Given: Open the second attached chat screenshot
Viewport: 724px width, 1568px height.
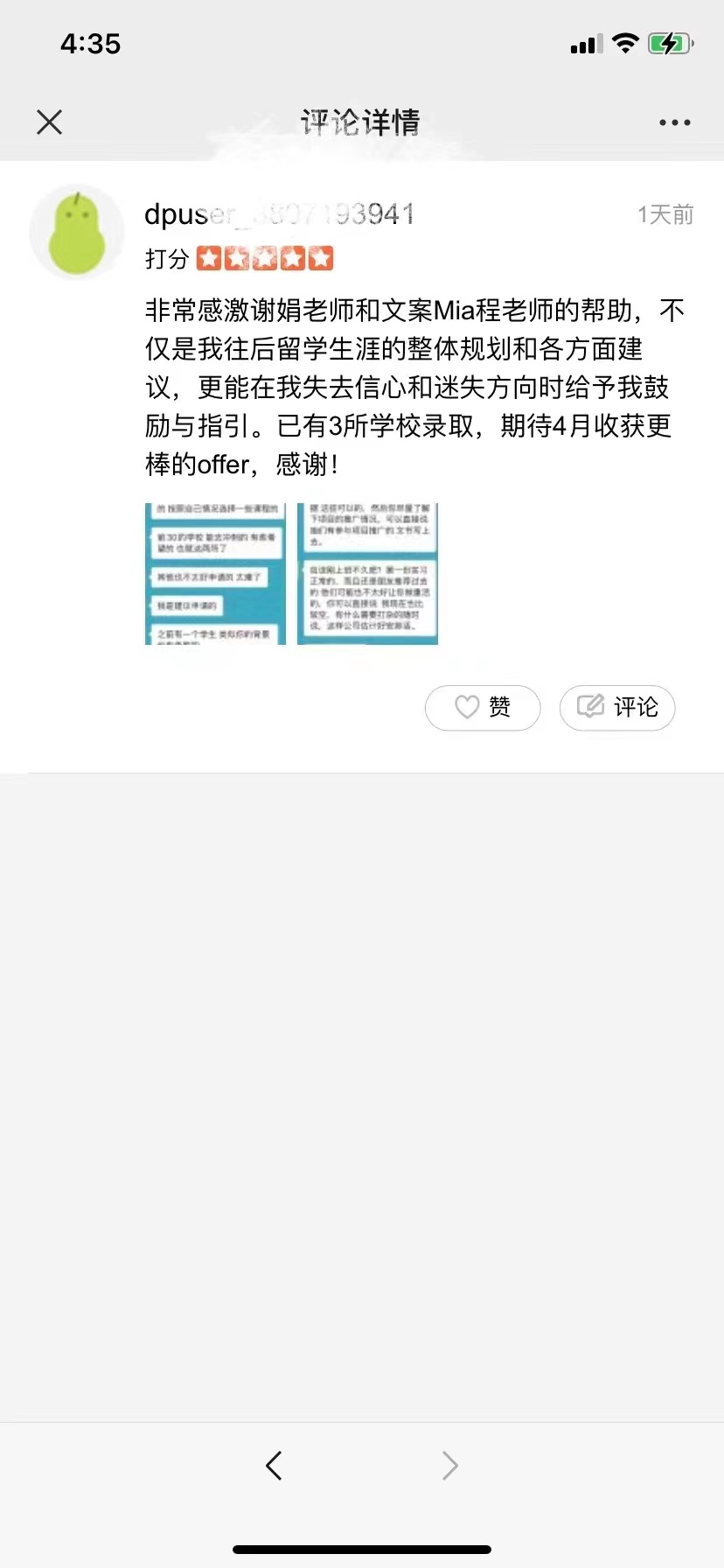Looking at the screenshot, I should click(367, 574).
